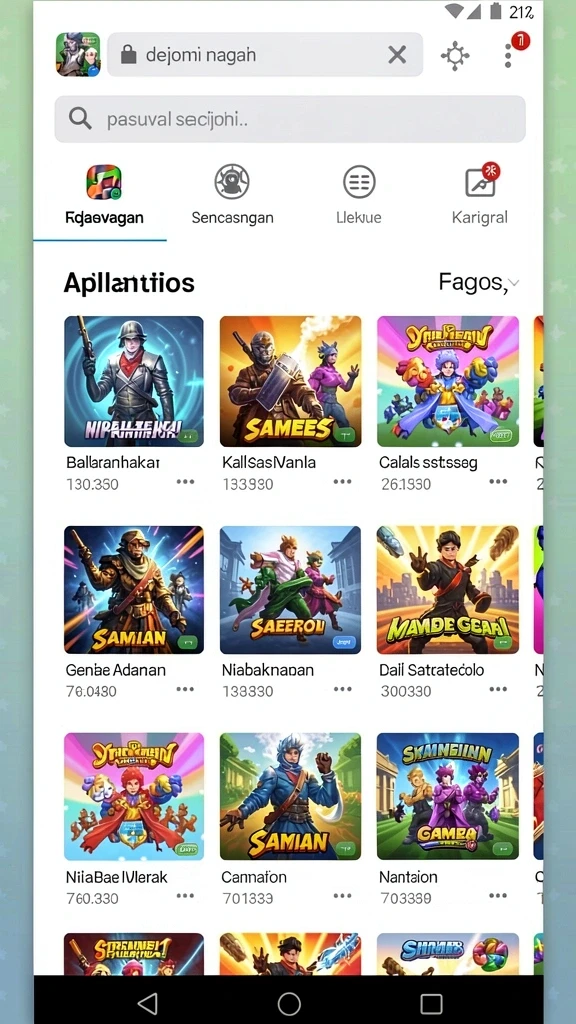Open the Karigral tab
The height and width of the screenshot is (1024, 576).
coord(480,195)
